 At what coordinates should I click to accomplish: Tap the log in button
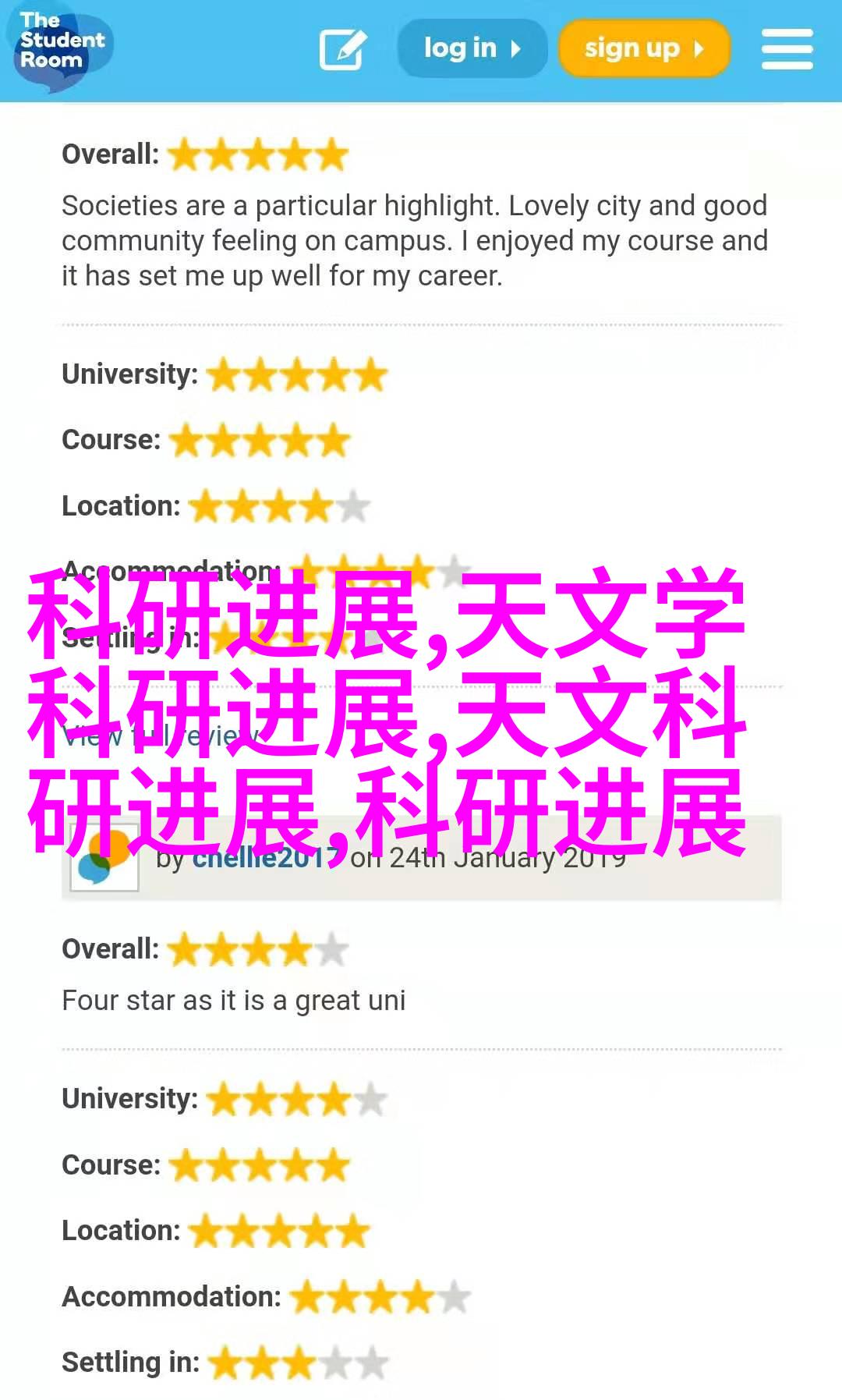[472, 48]
